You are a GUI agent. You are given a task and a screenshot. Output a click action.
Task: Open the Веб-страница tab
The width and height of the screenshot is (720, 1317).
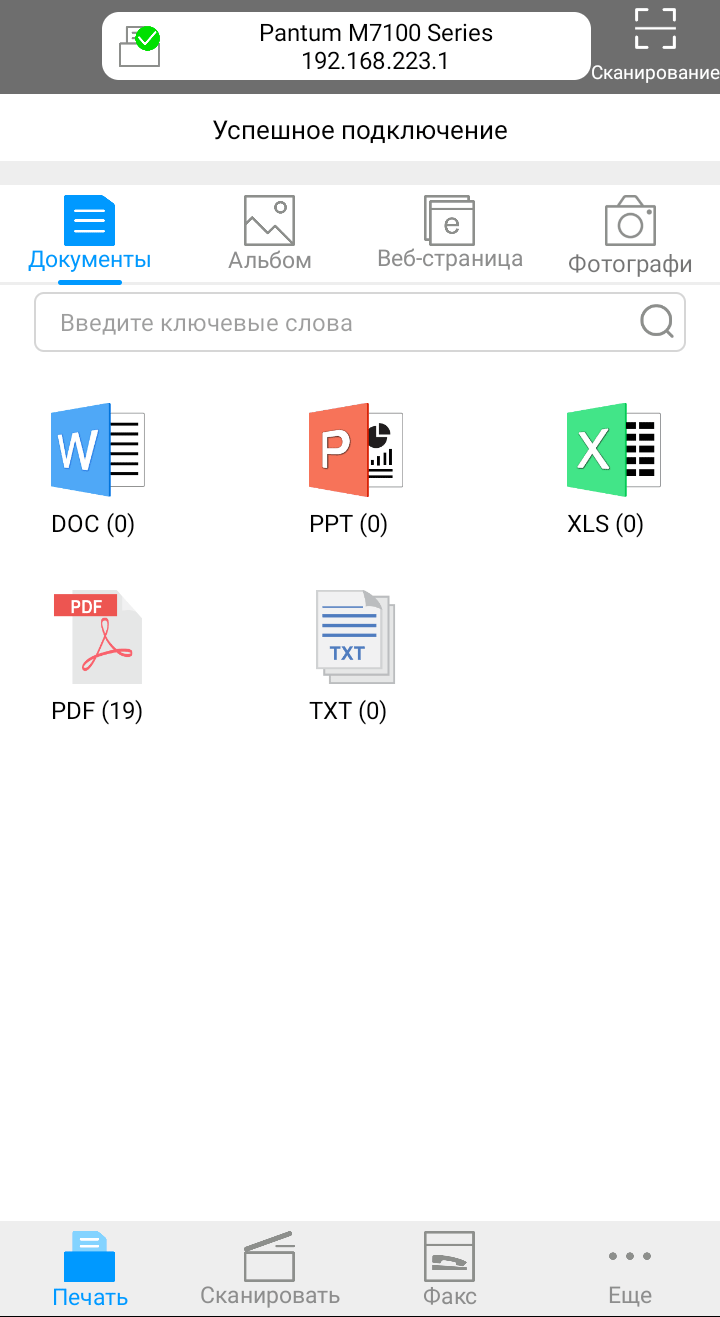(450, 235)
